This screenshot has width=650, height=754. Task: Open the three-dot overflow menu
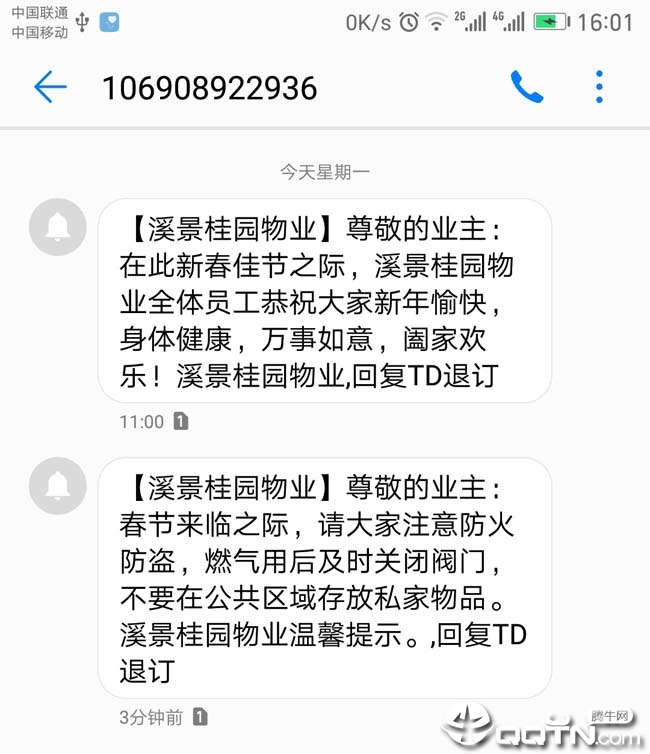tap(599, 88)
